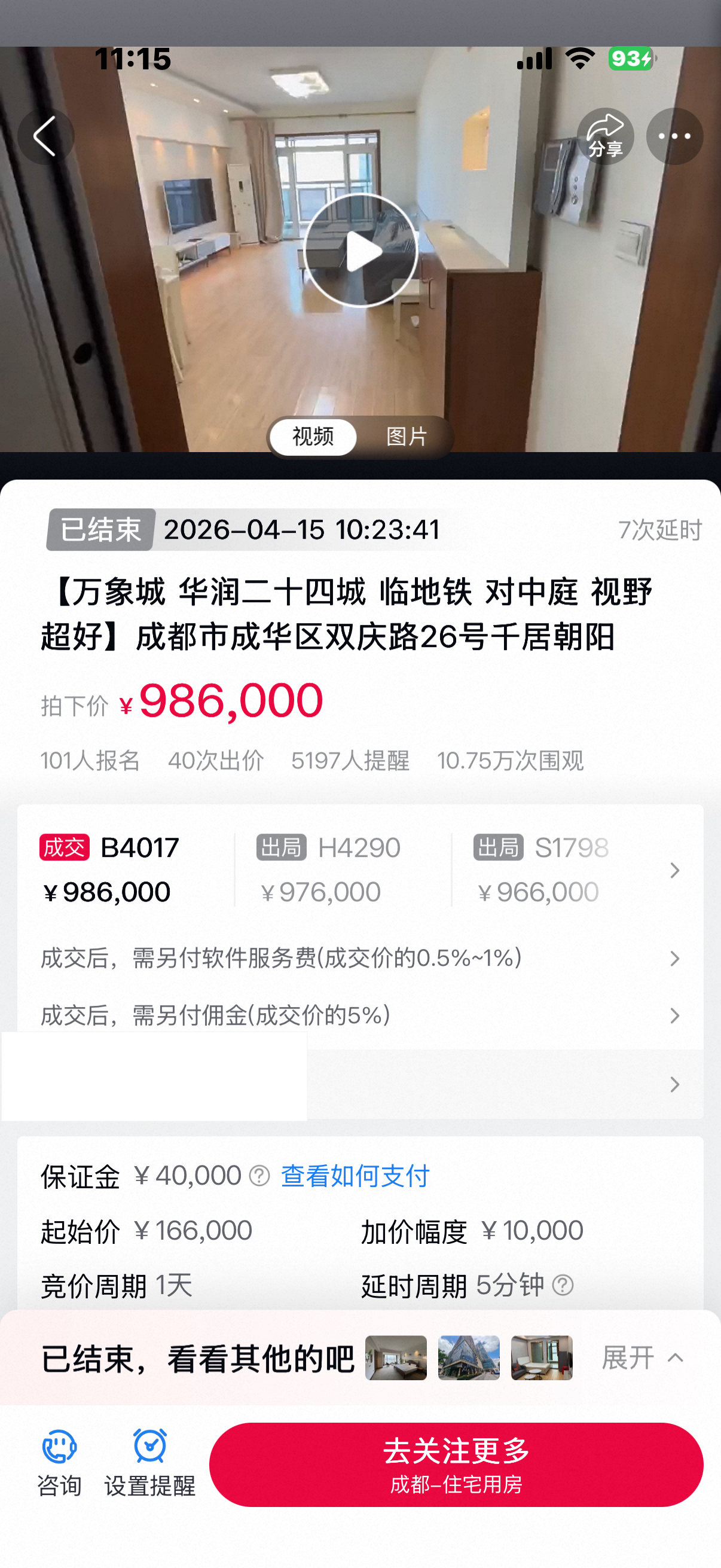View software service fee details
Image resolution: width=721 pixels, height=1568 pixels.
[x=360, y=958]
